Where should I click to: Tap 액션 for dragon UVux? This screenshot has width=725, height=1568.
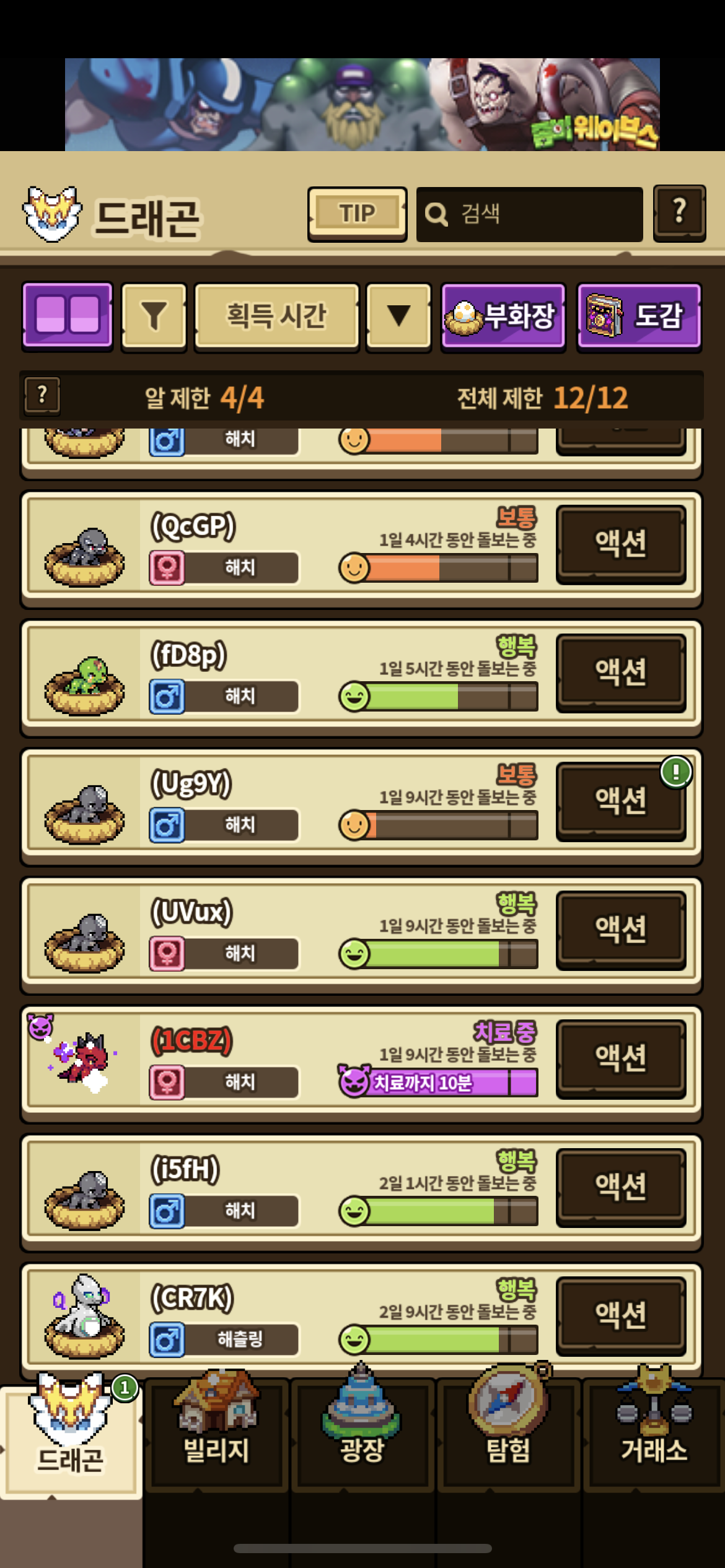[621, 930]
